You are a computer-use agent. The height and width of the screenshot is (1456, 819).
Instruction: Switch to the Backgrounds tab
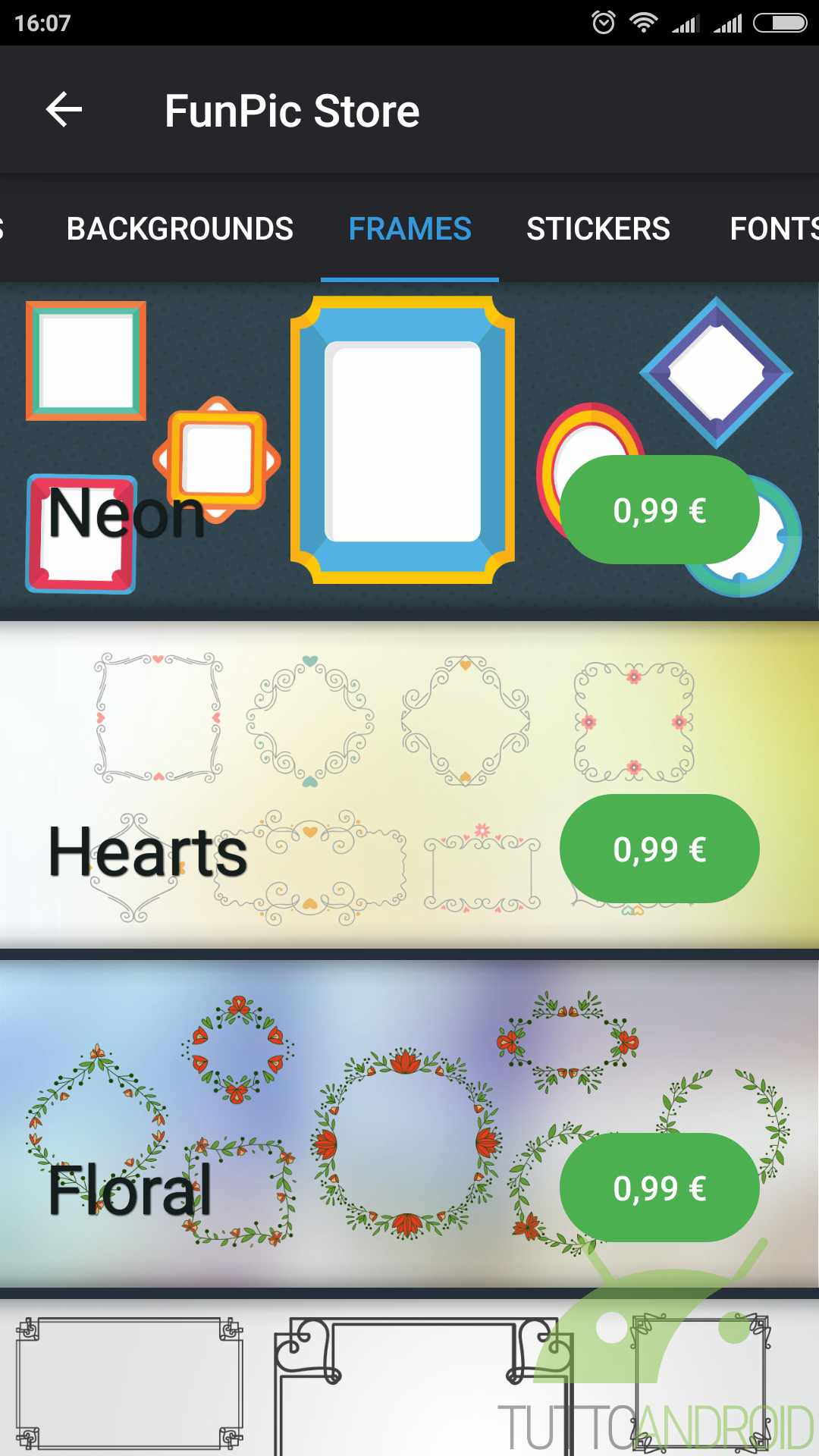[180, 229]
